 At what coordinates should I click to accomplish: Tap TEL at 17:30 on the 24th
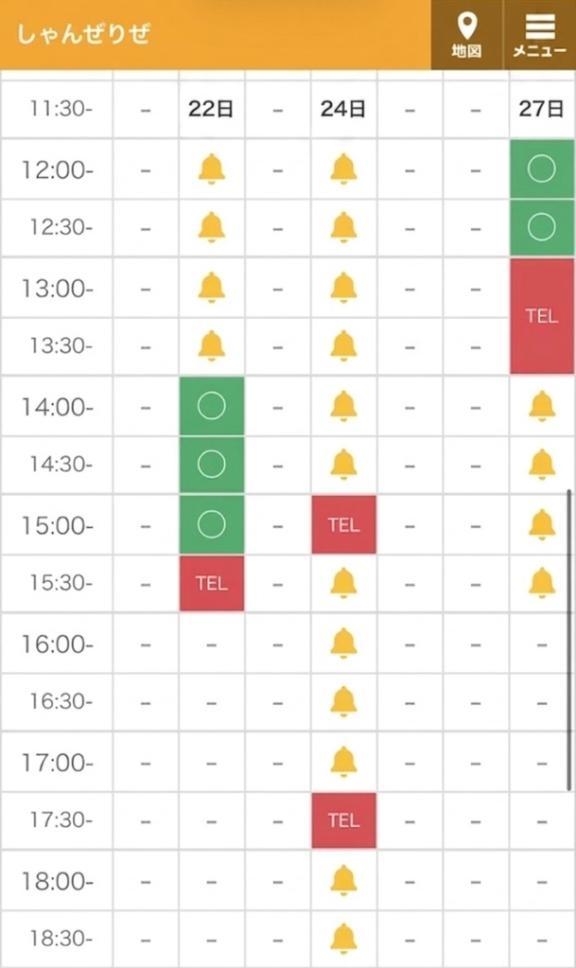point(344,820)
